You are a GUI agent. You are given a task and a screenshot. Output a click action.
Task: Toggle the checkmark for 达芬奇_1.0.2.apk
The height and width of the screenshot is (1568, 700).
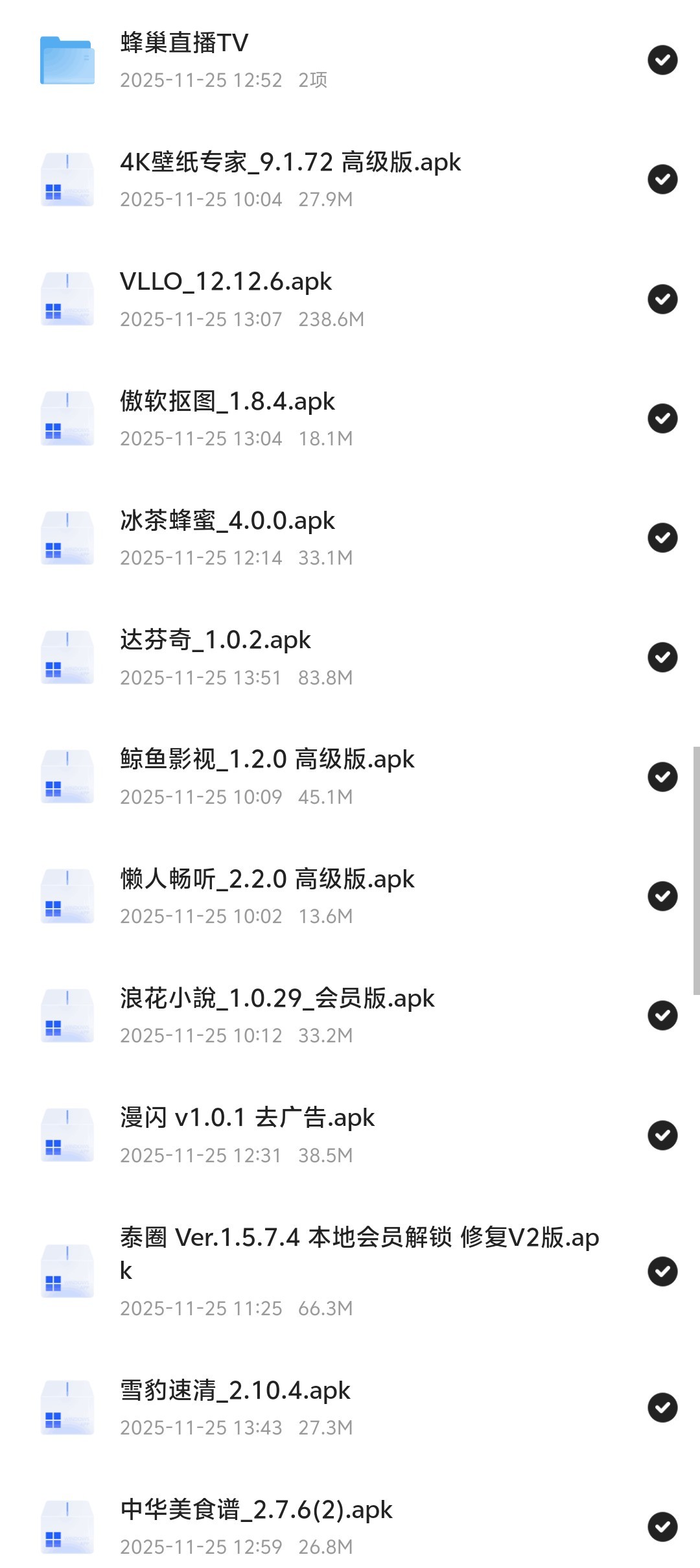(x=662, y=657)
